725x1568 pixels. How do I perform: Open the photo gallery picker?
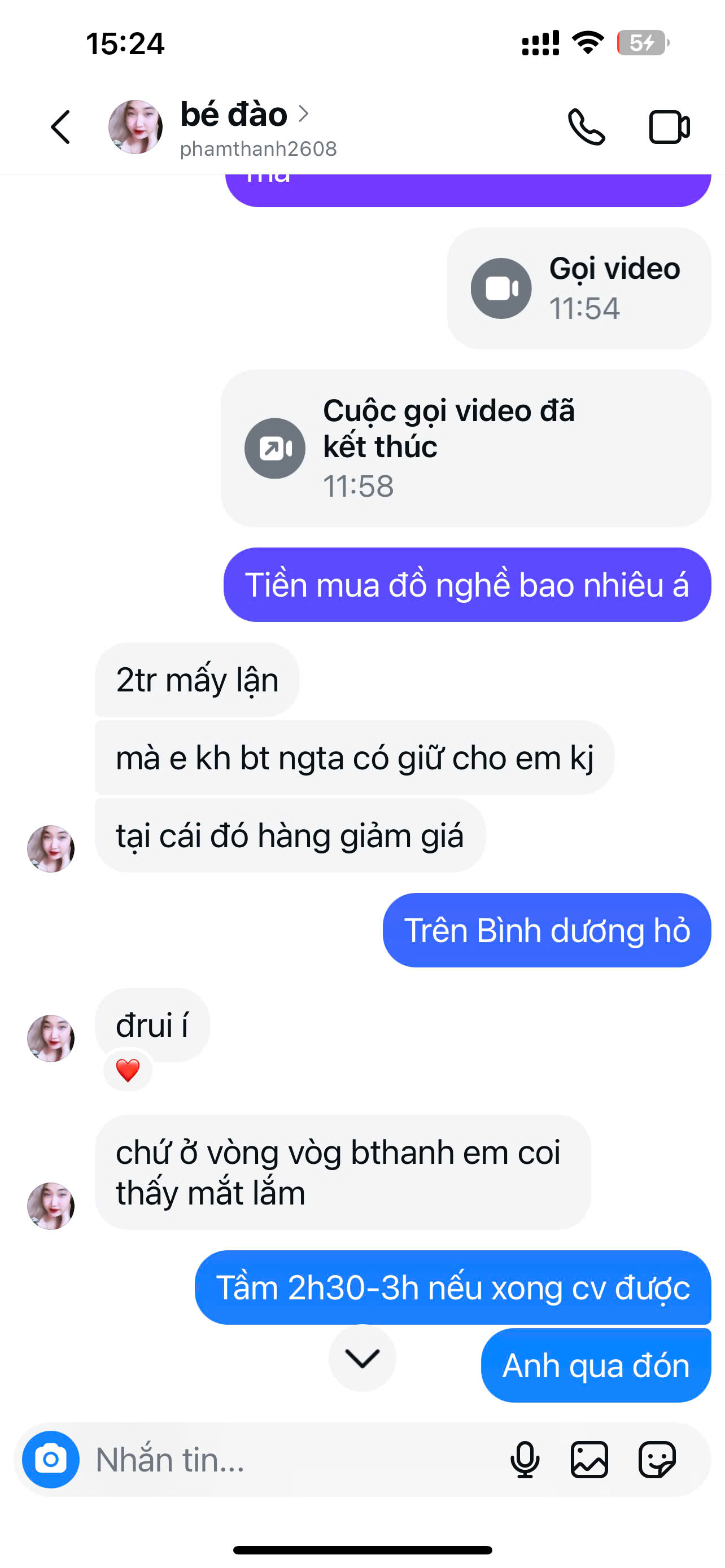point(589,1460)
